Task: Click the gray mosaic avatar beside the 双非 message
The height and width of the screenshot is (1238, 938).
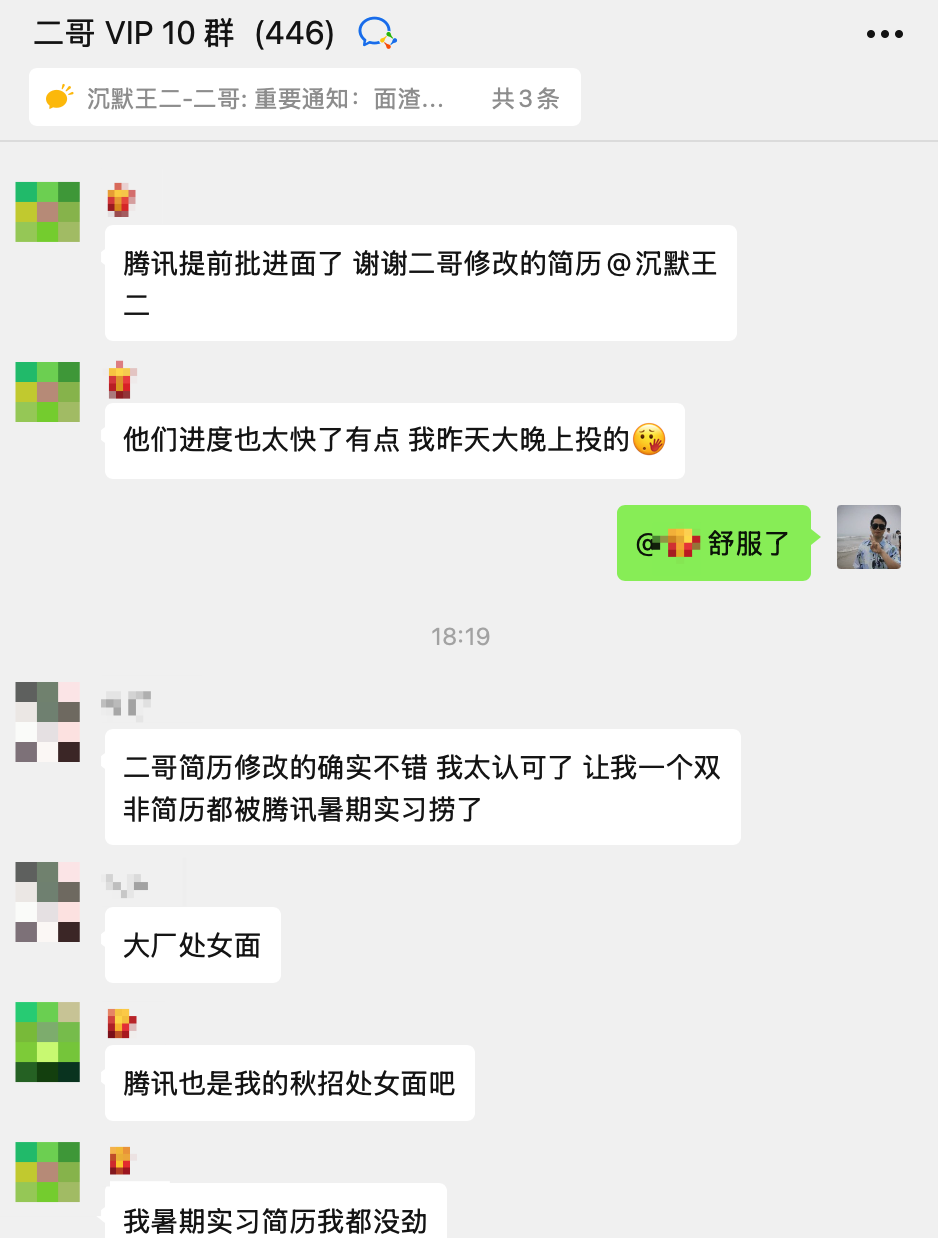Action: (x=47, y=723)
